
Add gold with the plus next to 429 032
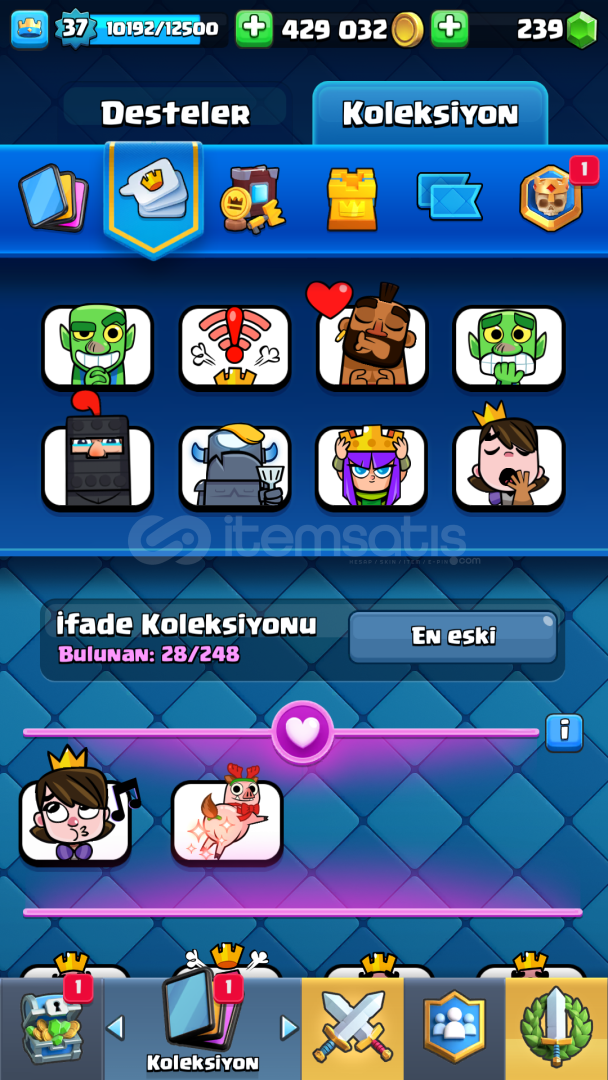point(254,28)
